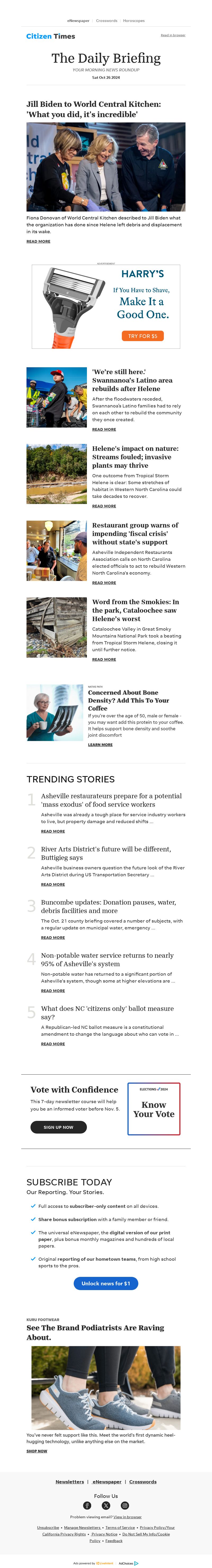
Task: Read more on NC 'citizens only' ballot story
Action: tap(52, 1044)
